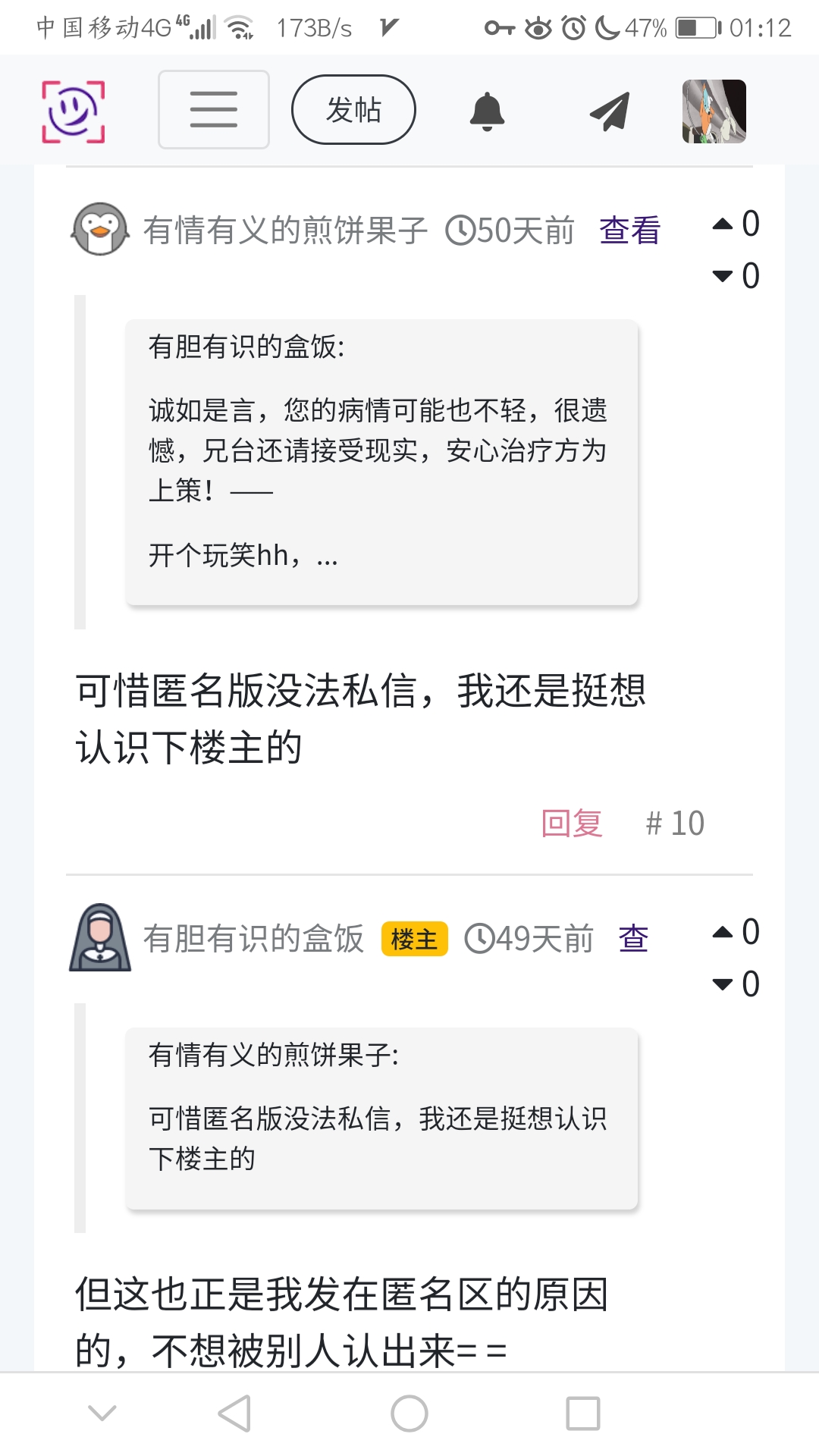The width and height of the screenshot is (819, 1456).
Task: Go back with the system back button
Action: tap(234, 1414)
